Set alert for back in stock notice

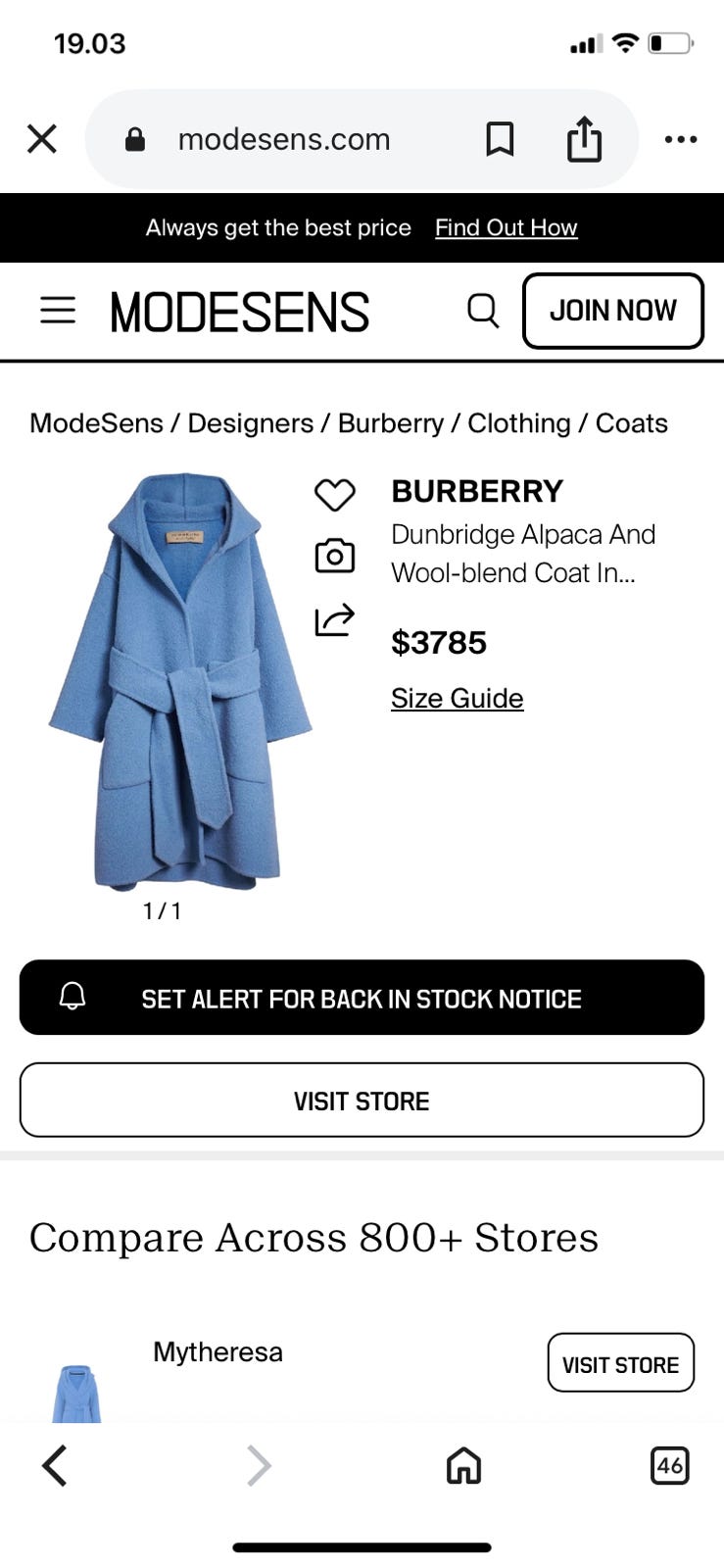[362, 998]
